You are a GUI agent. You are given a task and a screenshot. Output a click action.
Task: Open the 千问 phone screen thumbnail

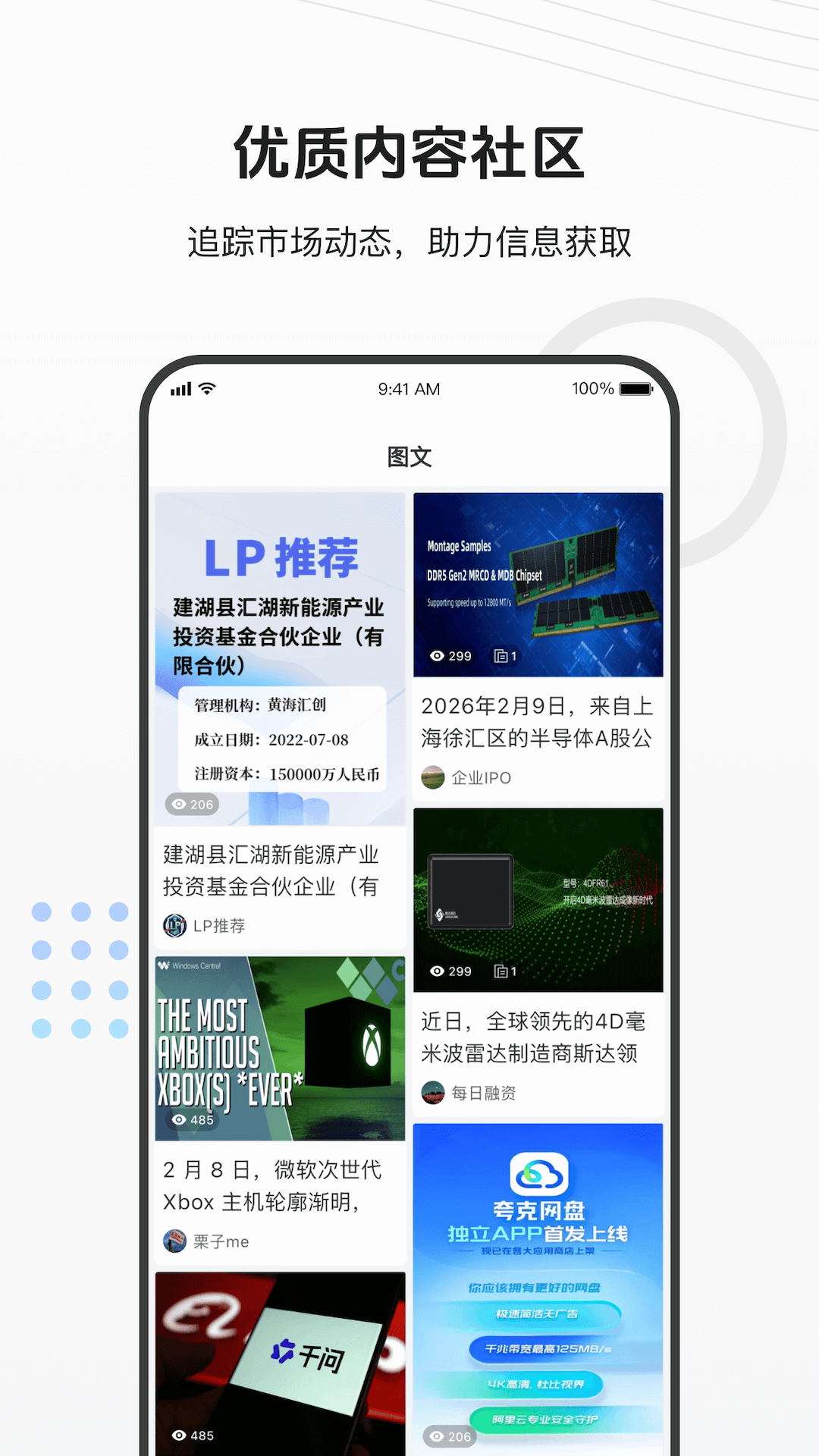pos(280,1357)
